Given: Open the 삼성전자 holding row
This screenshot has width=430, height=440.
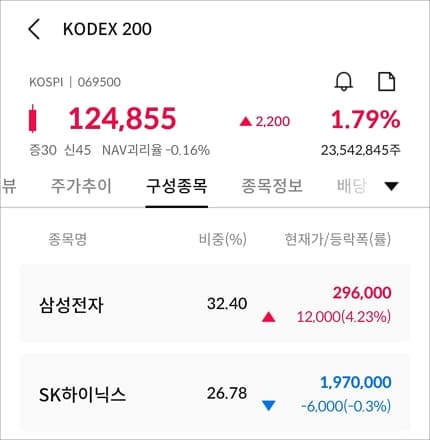Looking at the screenshot, I should [215, 303].
